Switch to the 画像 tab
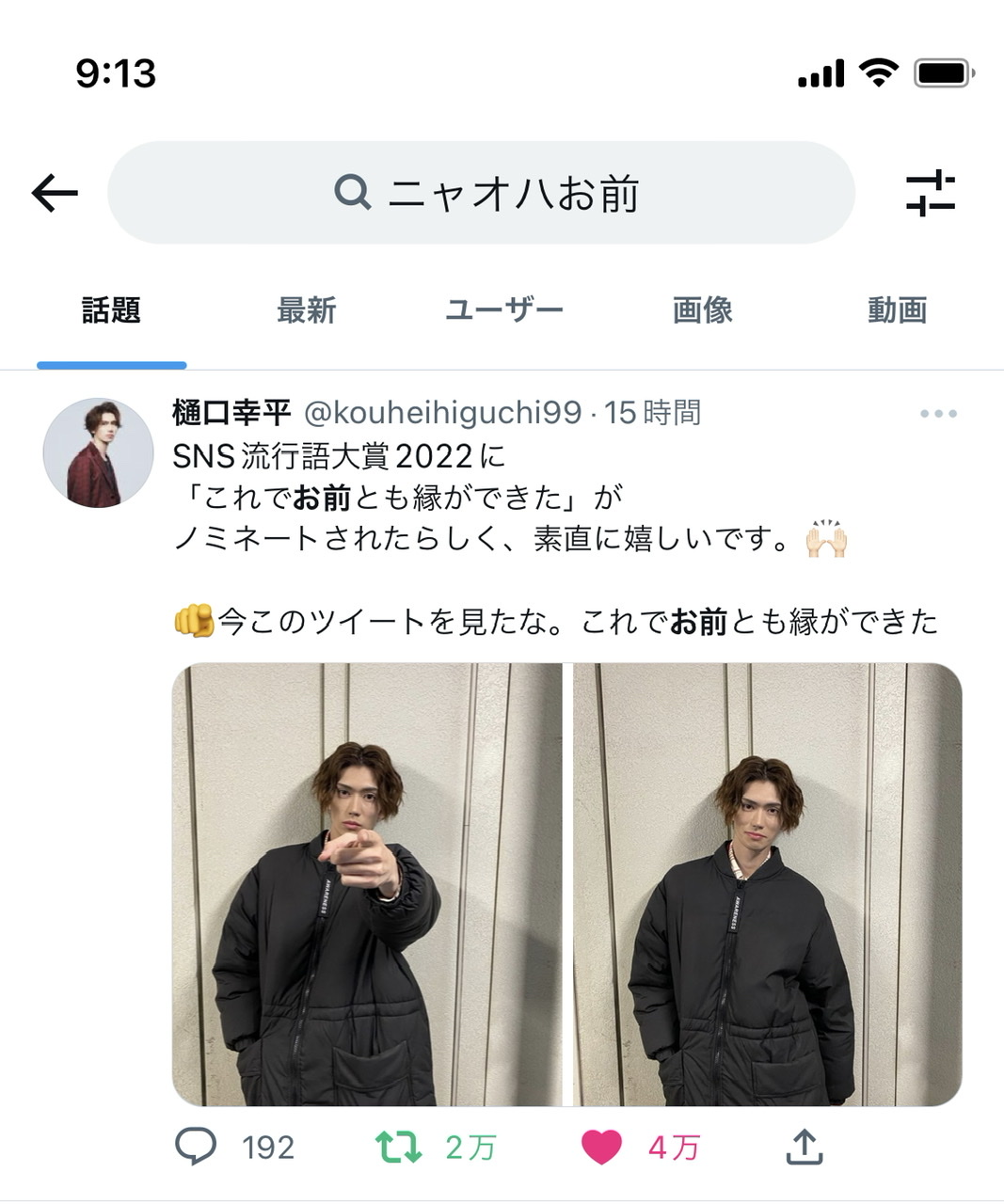Viewport: 1004px width, 1204px height. [702, 310]
